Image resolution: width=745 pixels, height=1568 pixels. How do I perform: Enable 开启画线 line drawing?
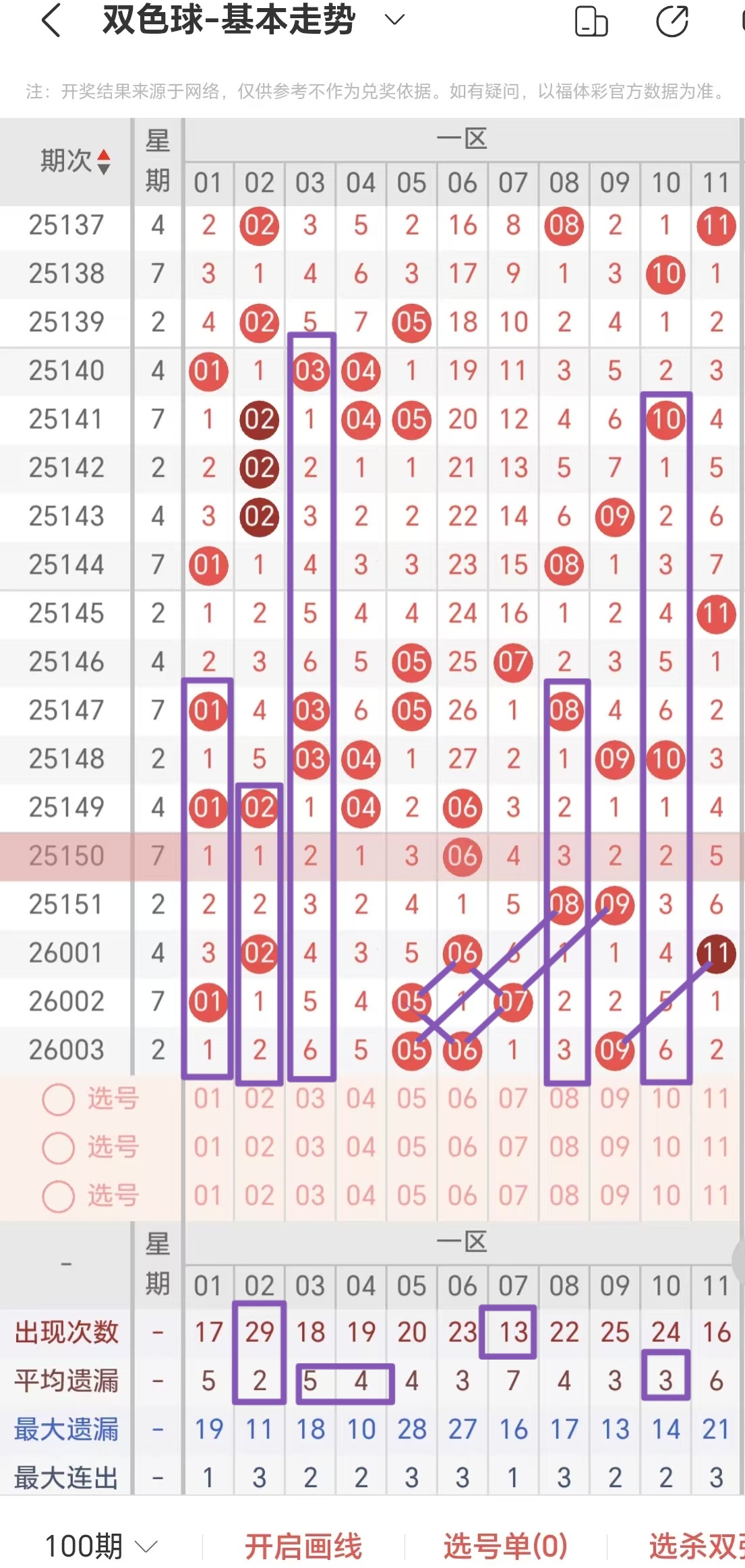303,1546
